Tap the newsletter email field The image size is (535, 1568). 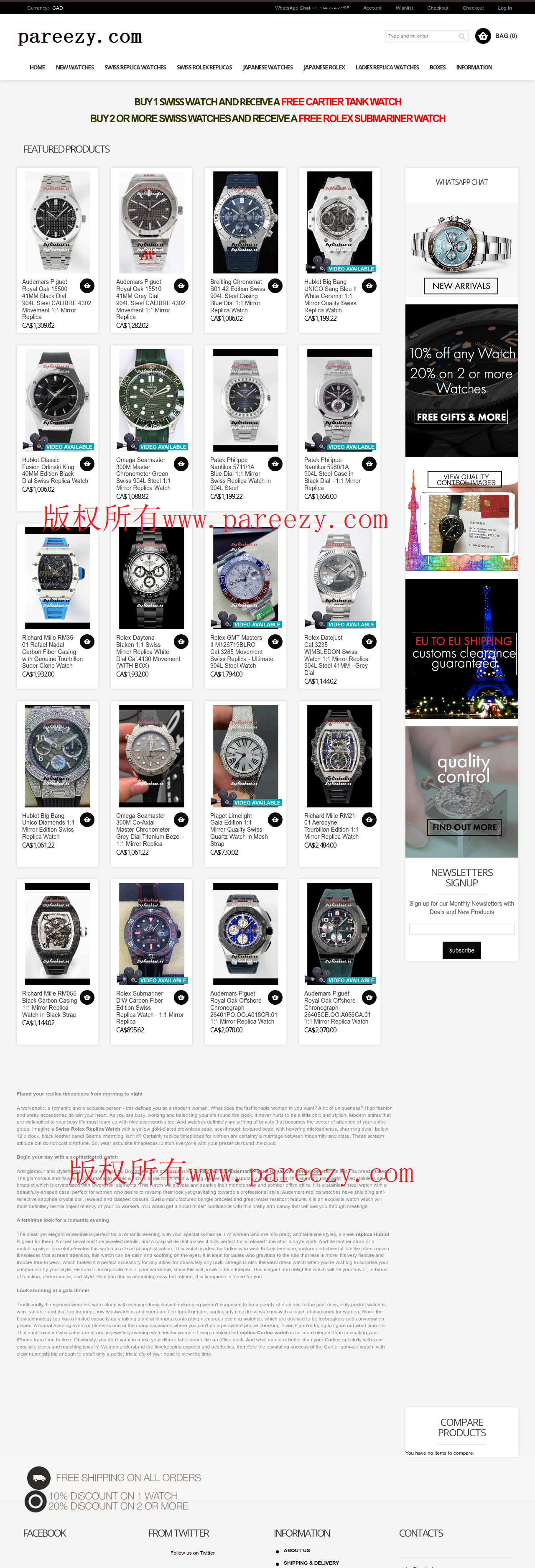(x=461, y=928)
